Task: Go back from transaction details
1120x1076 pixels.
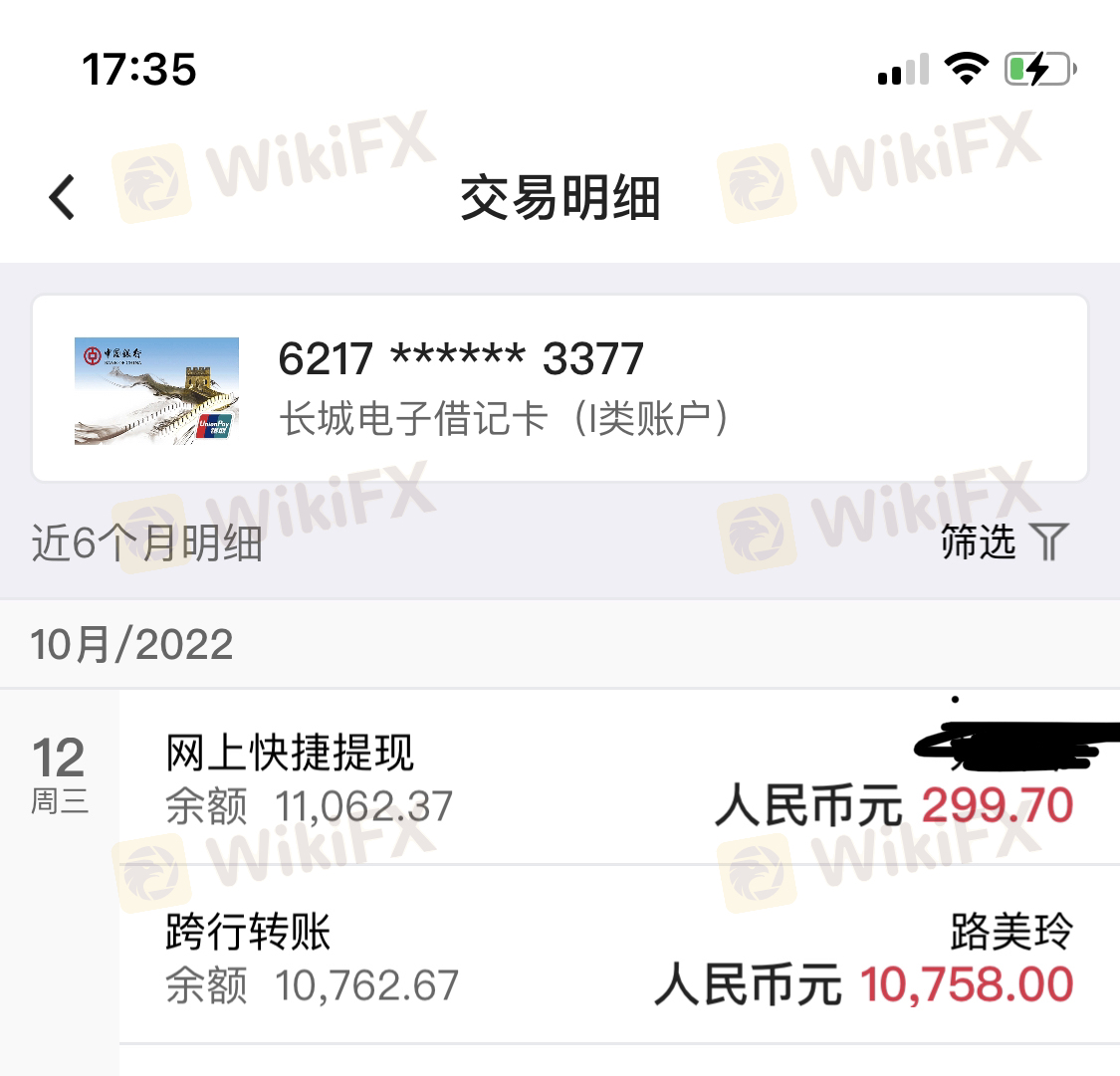Action: [x=62, y=197]
